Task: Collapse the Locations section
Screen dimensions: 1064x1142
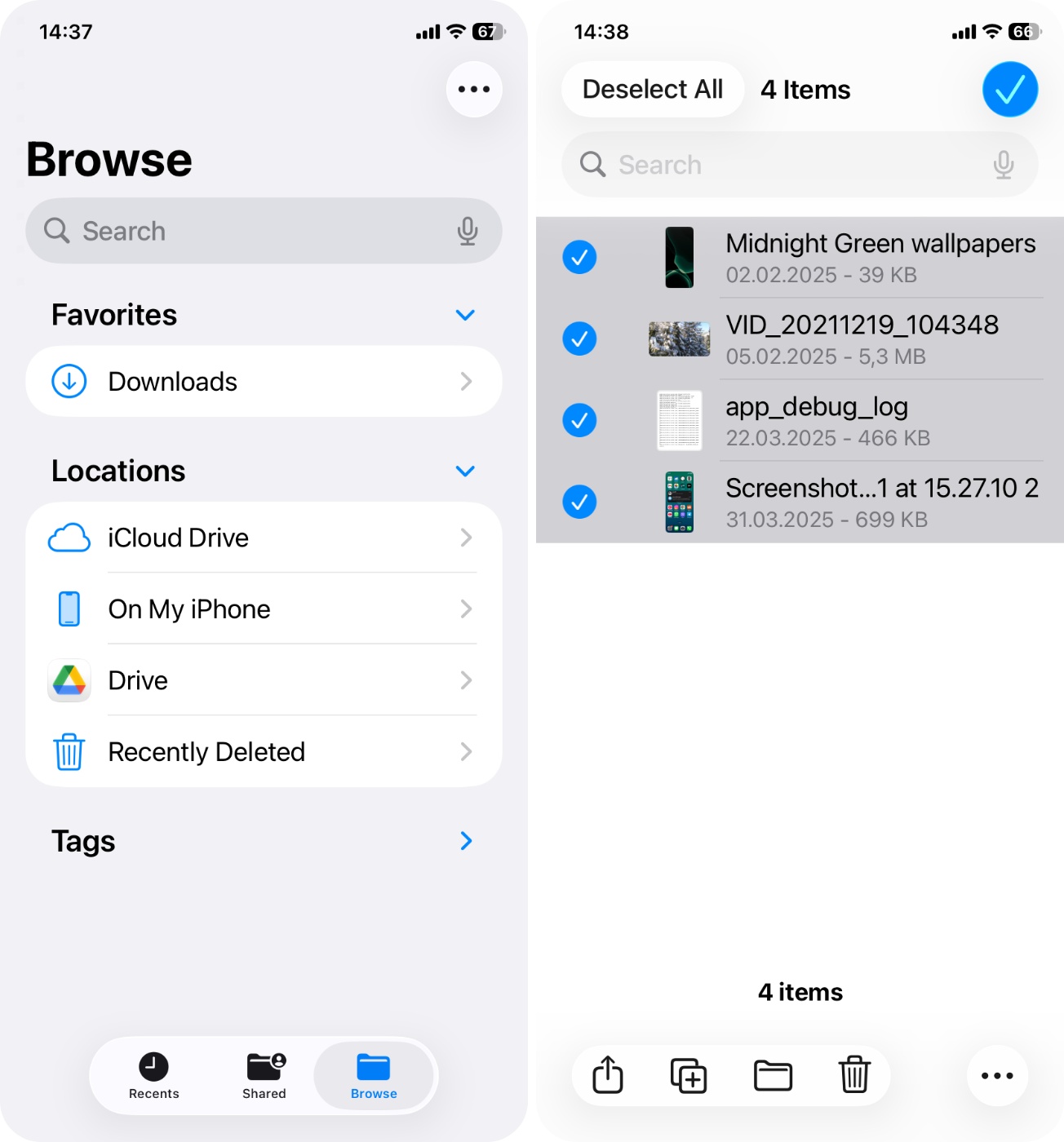Action: coord(465,471)
